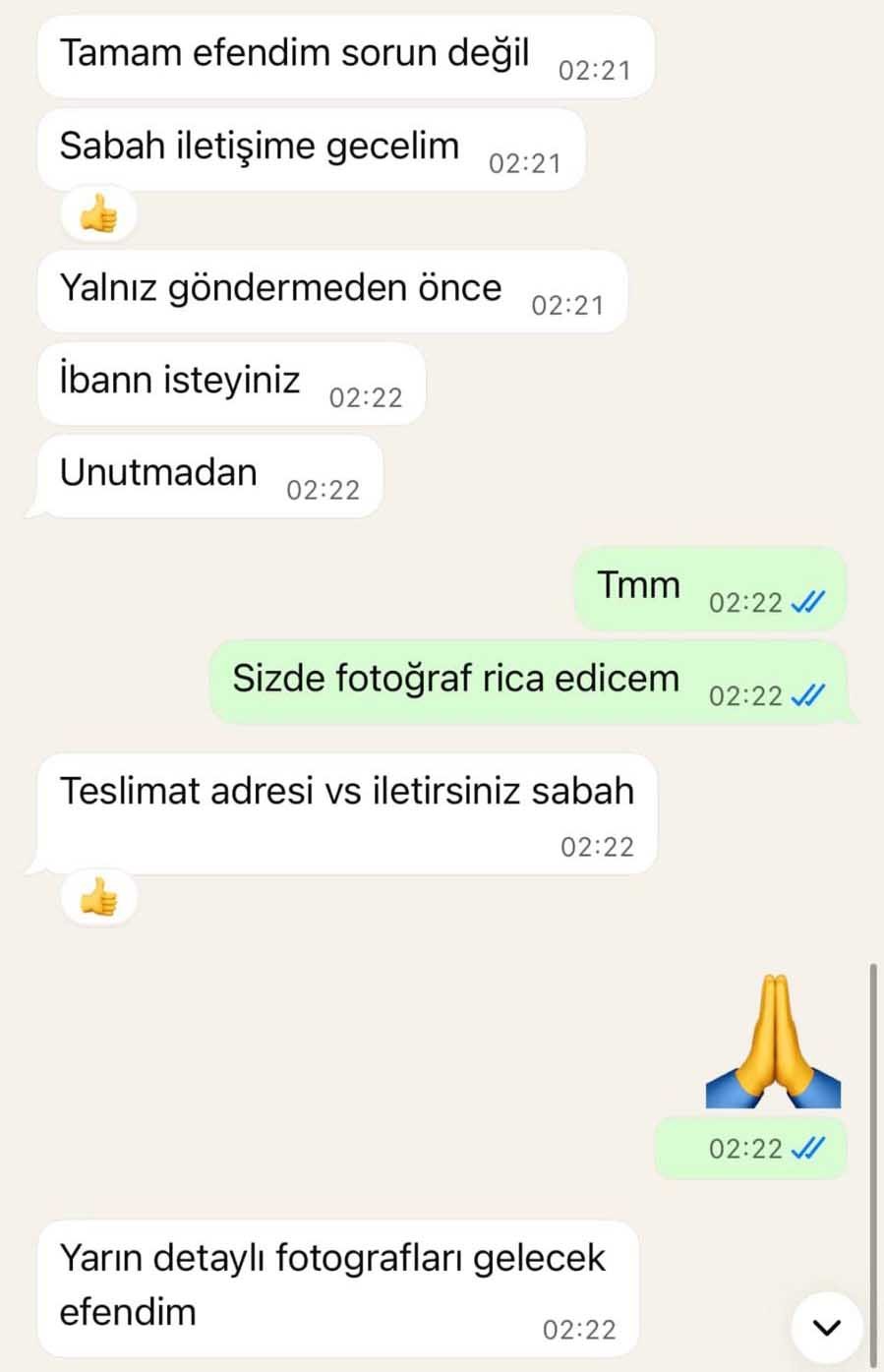Tap the read receipt beside Sizde fotoğraf rica edicem
This screenshot has height=1372, width=884.
(x=808, y=695)
